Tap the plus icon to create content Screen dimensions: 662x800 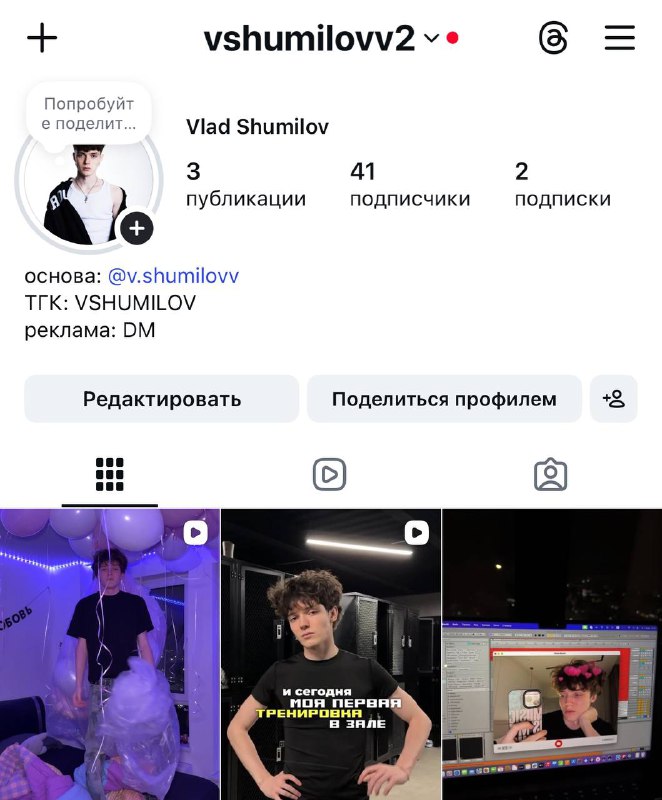[42, 39]
